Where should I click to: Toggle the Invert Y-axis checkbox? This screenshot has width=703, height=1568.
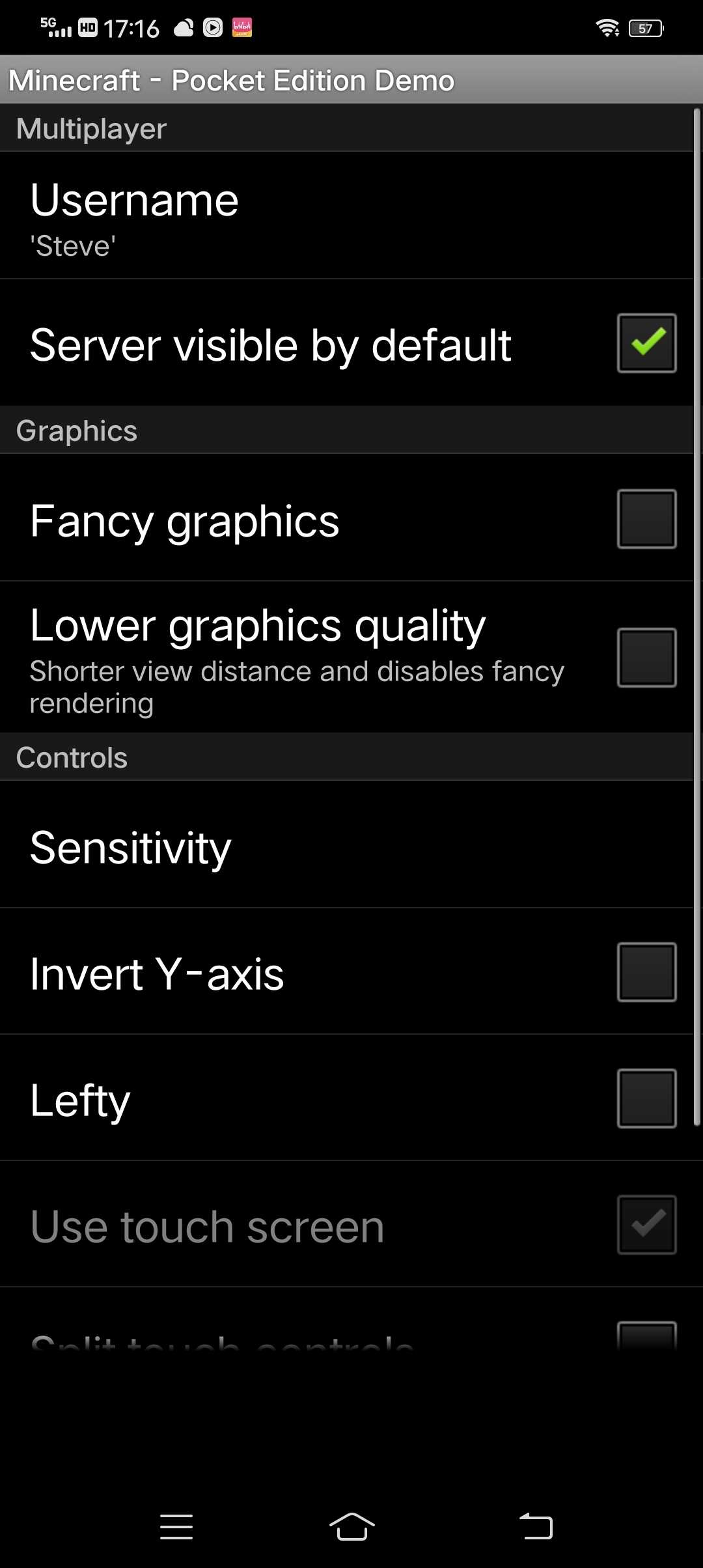(646, 972)
